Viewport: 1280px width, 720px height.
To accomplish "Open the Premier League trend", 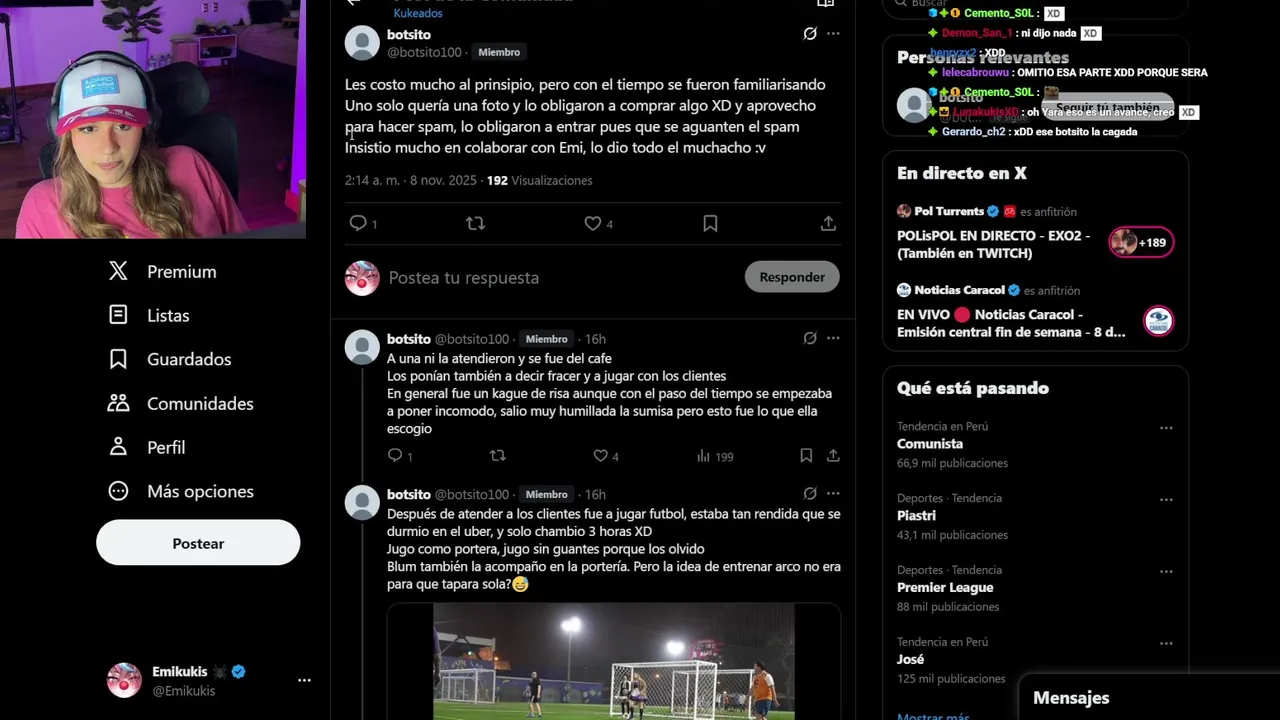I will [x=945, y=588].
